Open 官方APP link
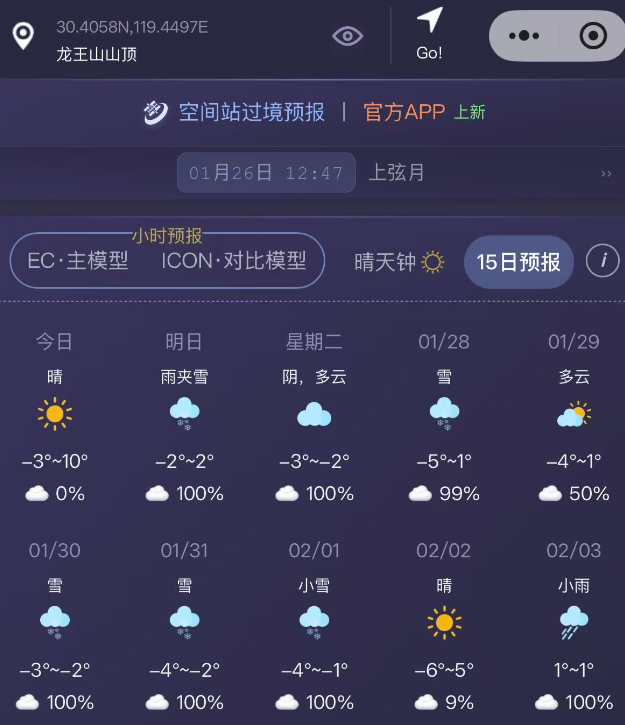Screen dimensions: 625x725 click(x=404, y=112)
